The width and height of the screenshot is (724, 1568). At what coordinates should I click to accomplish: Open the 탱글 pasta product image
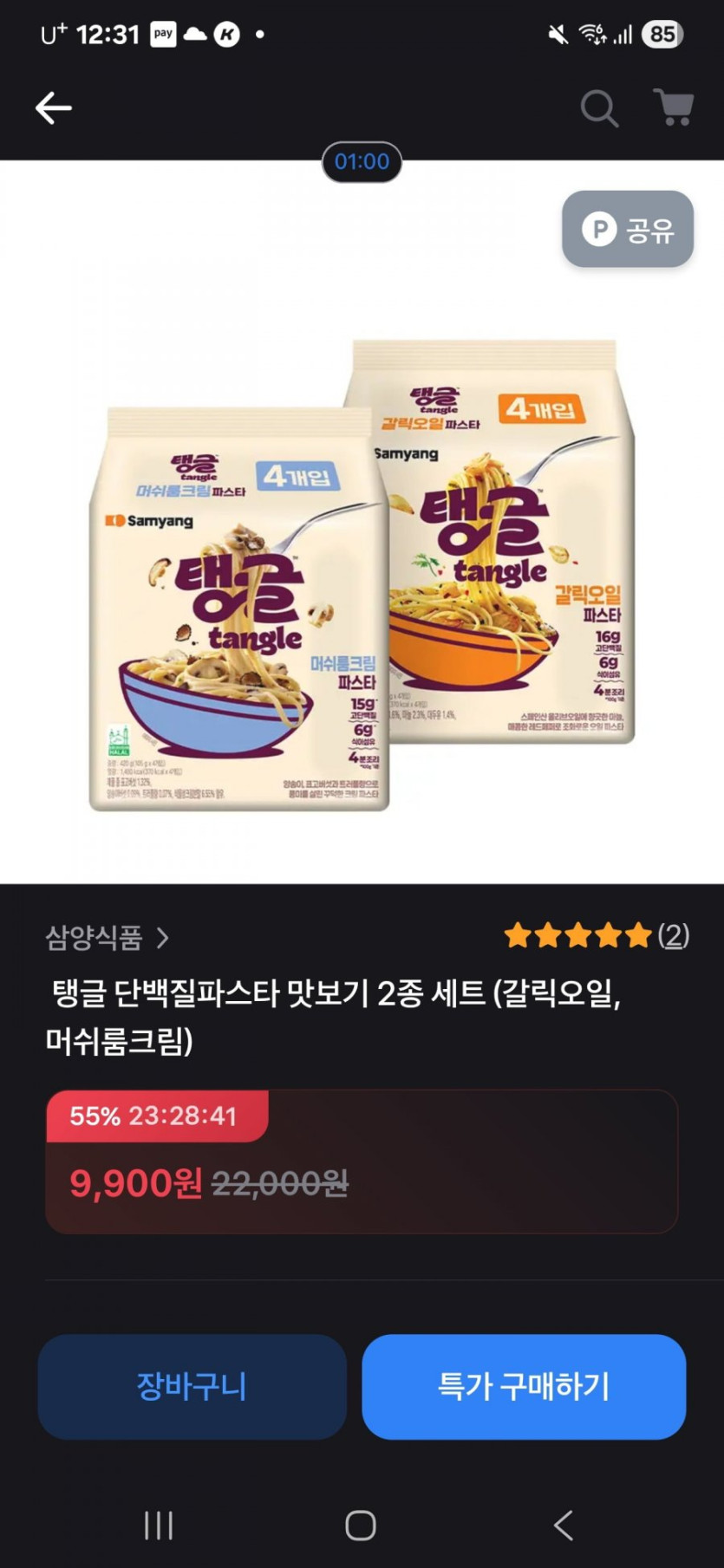click(362, 576)
